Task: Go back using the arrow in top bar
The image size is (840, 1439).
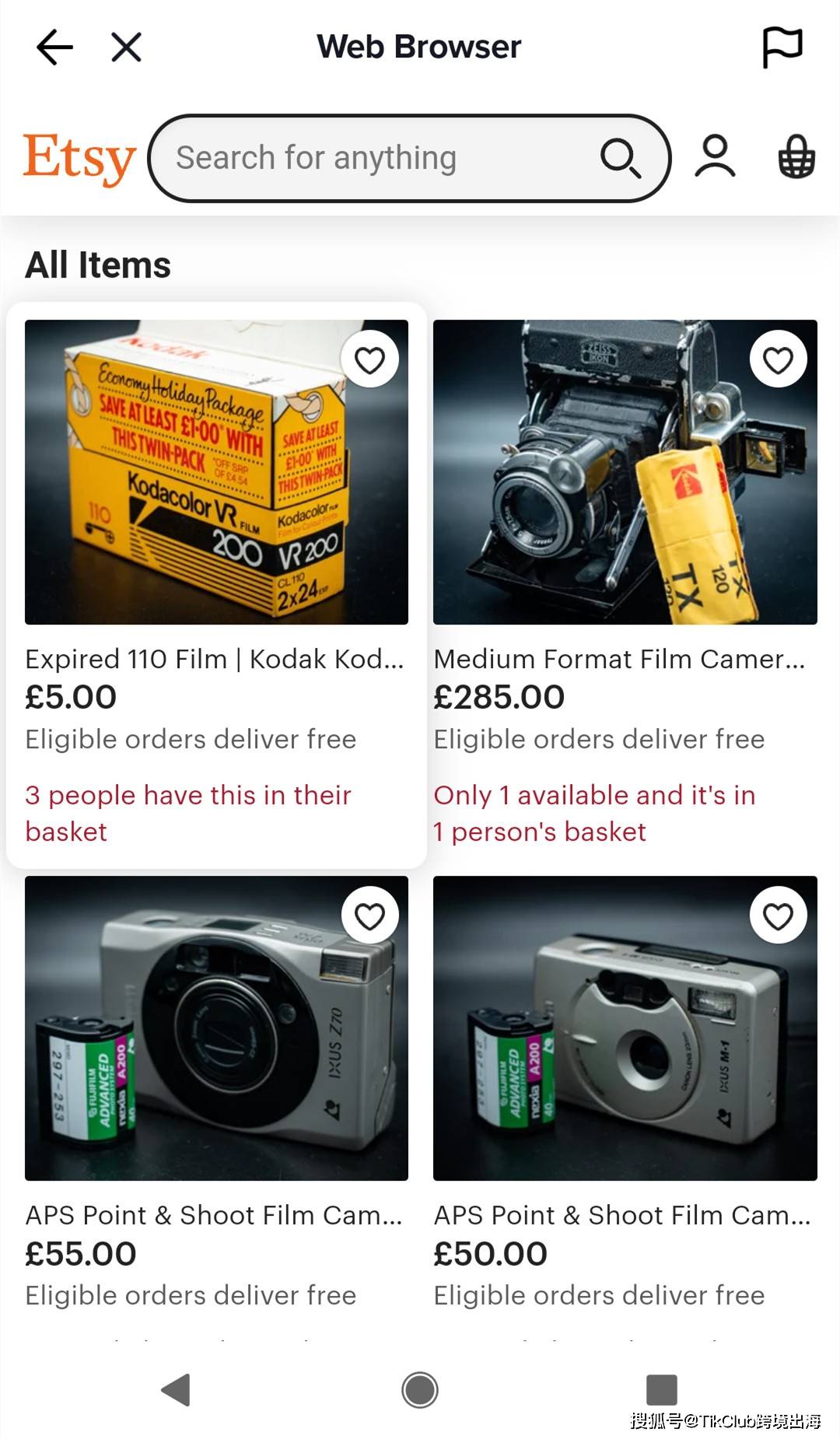Action: [x=54, y=47]
